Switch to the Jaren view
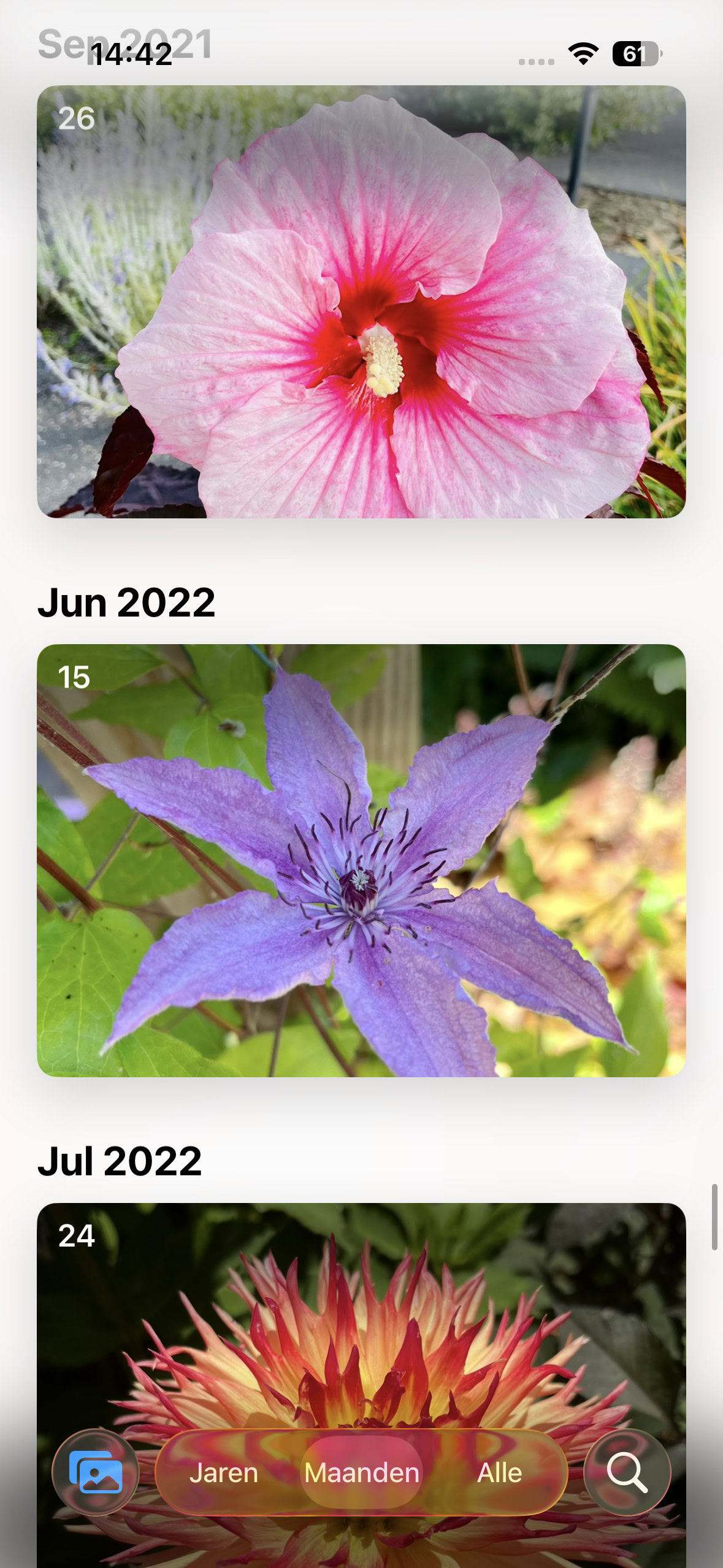Viewport: 723px width, 1568px height. (x=224, y=1473)
